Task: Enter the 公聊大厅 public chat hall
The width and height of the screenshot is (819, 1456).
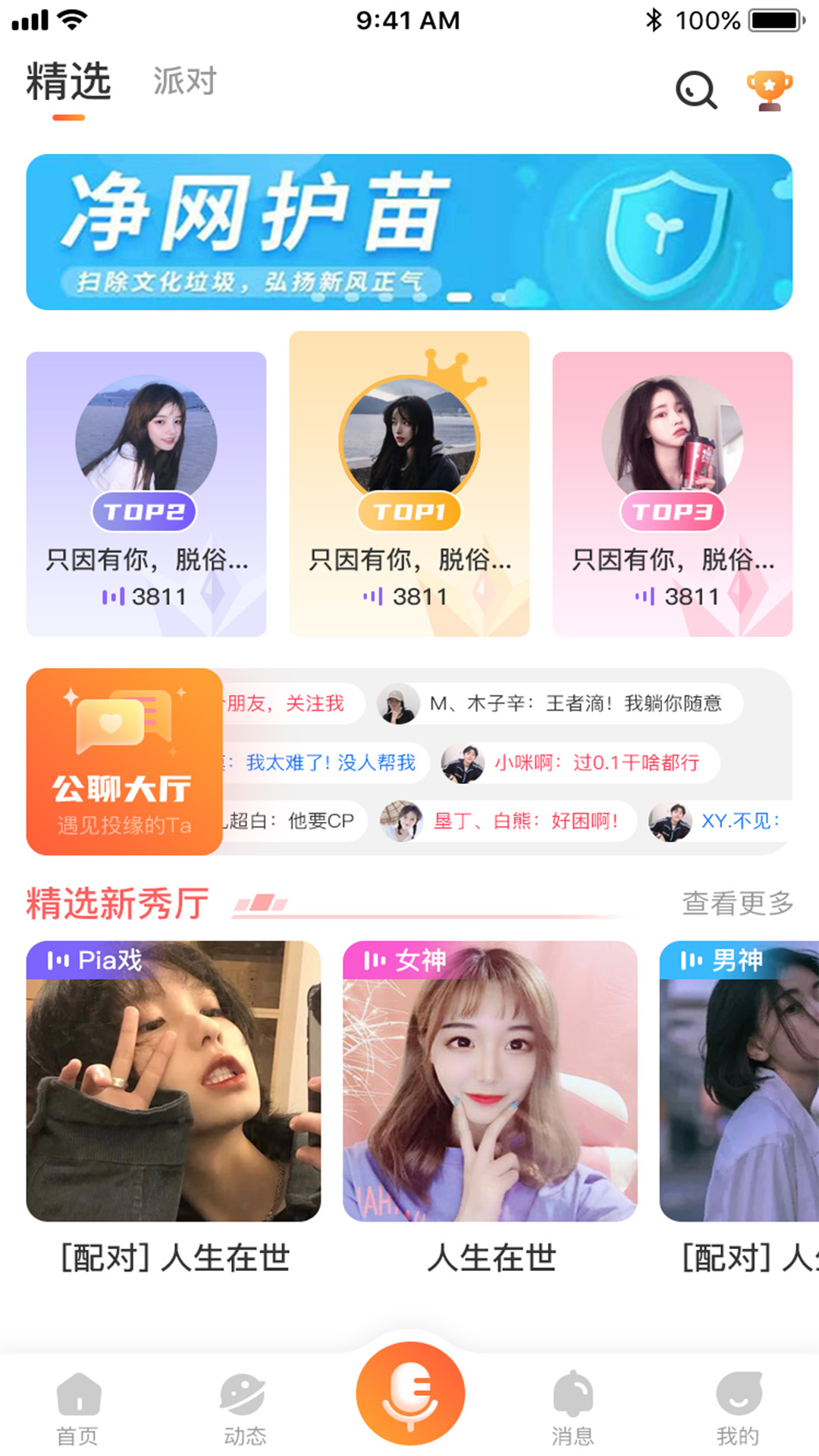Action: pos(124,761)
